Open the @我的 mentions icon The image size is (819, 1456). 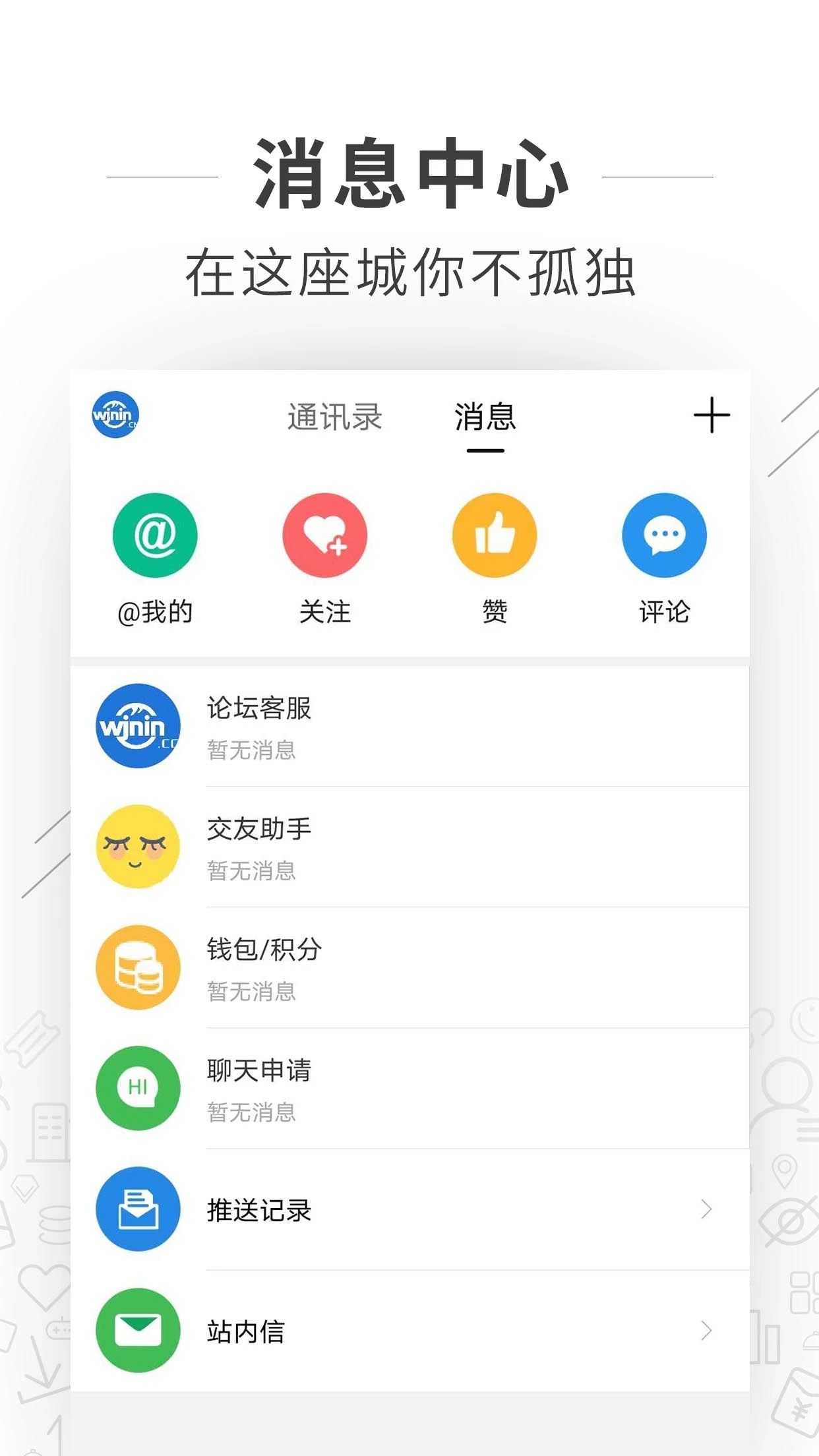pyautogui.click(x=154, y=535)
